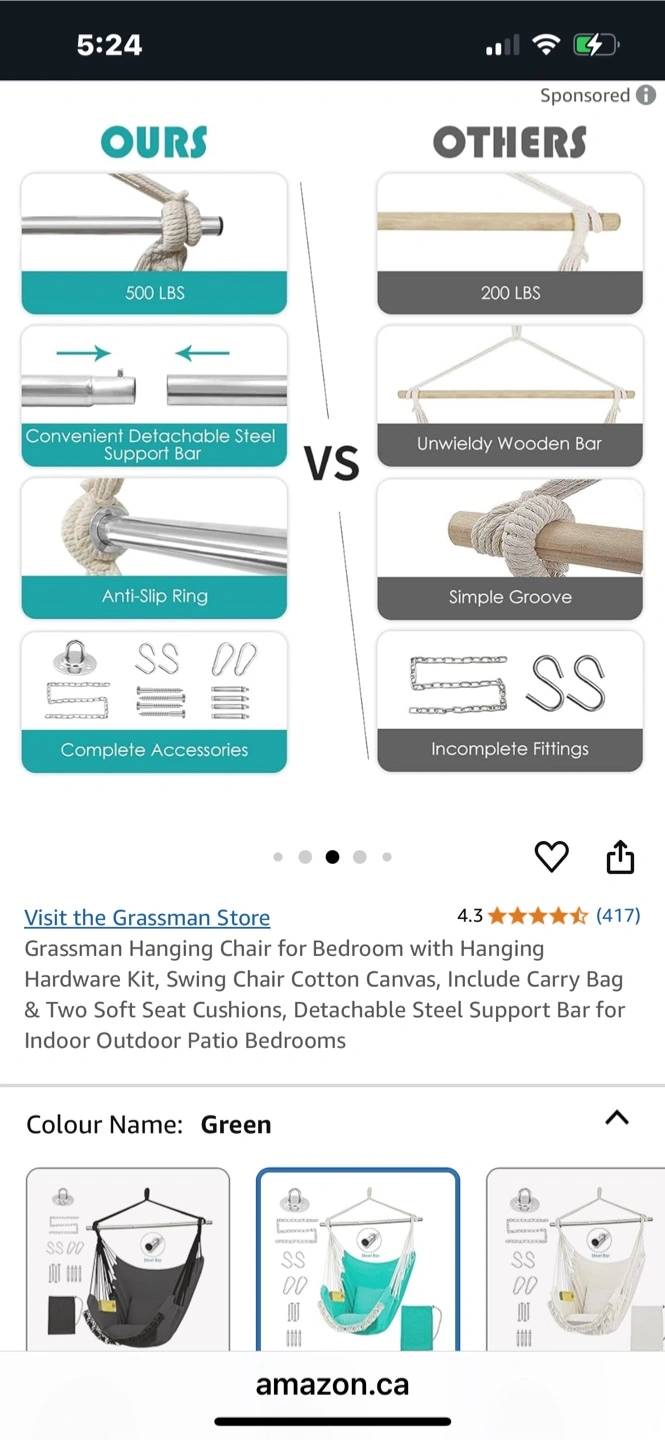Collapse the Colour Name section

pos(617,1118)
